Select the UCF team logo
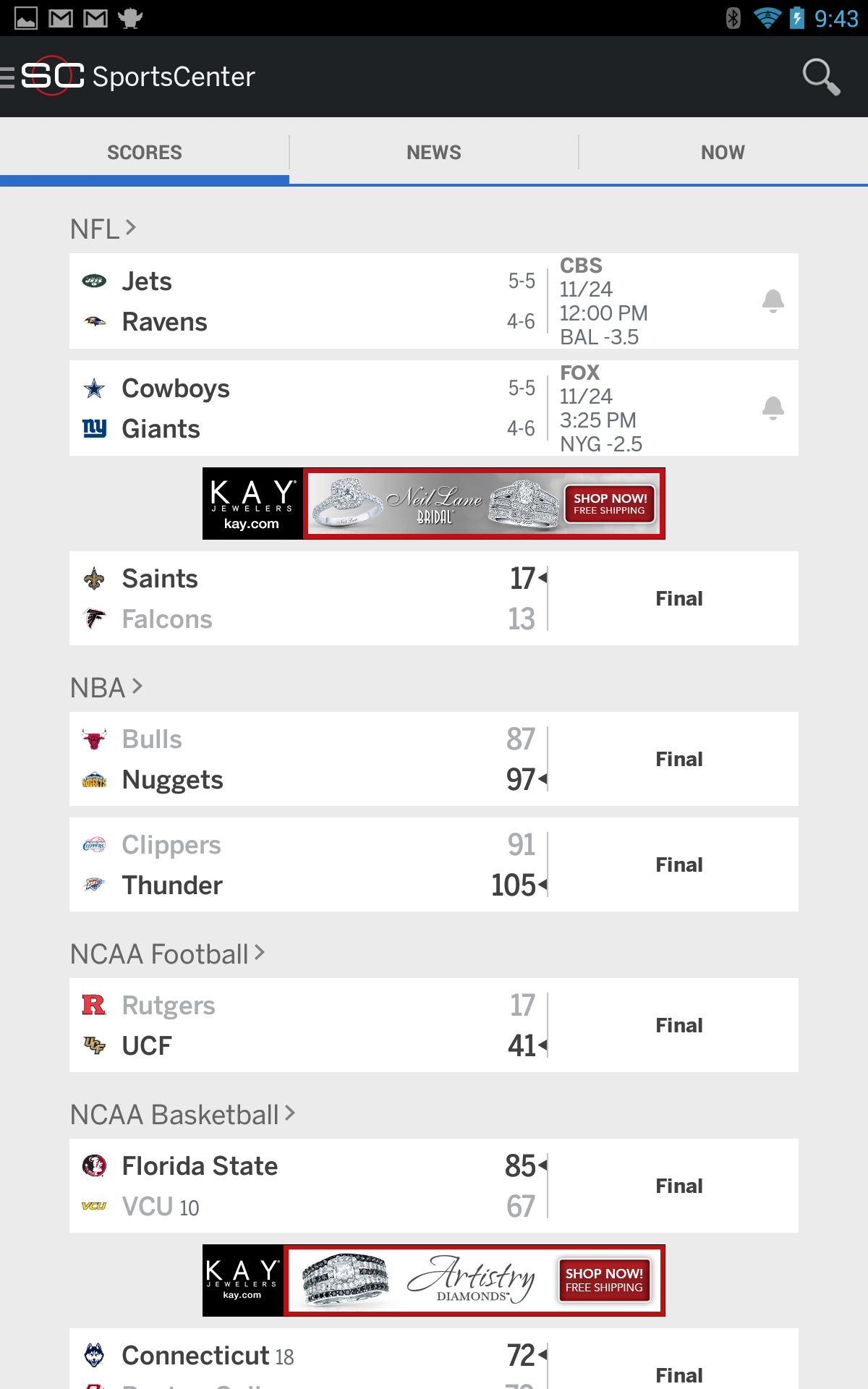The width and height of the screenshot is (868, 1389). coord(93,1045)
